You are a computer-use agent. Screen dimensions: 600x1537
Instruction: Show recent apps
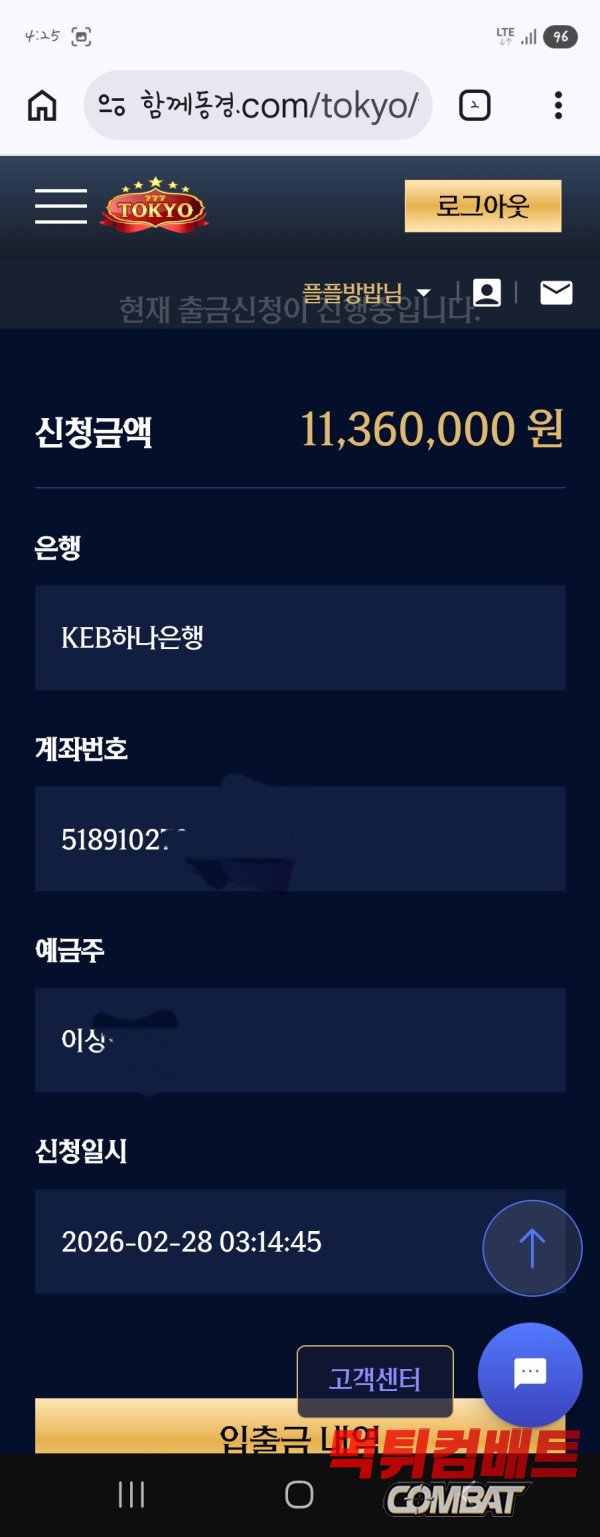coord(131,1494)
